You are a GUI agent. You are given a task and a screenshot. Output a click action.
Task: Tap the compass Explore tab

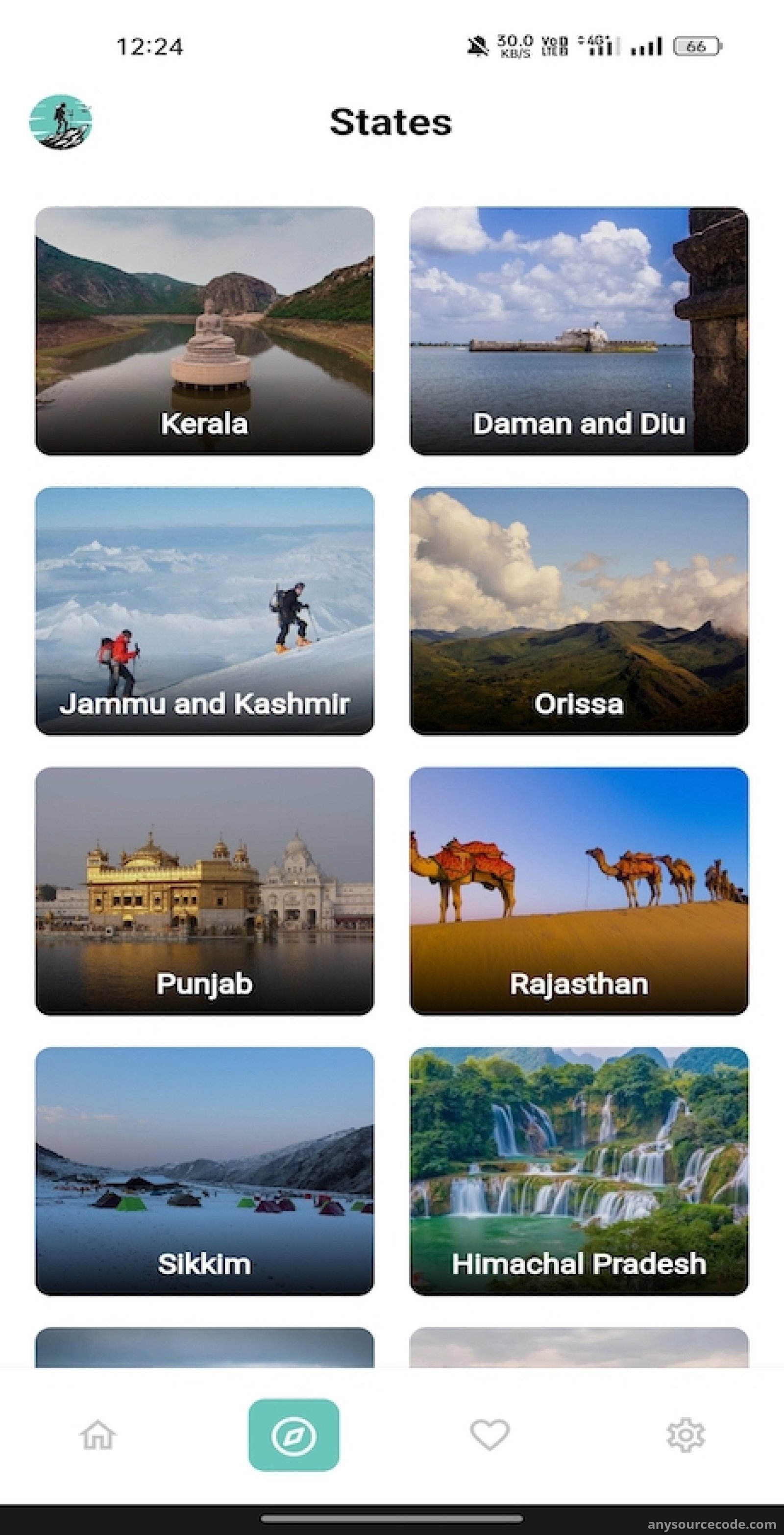(294, 1434)
